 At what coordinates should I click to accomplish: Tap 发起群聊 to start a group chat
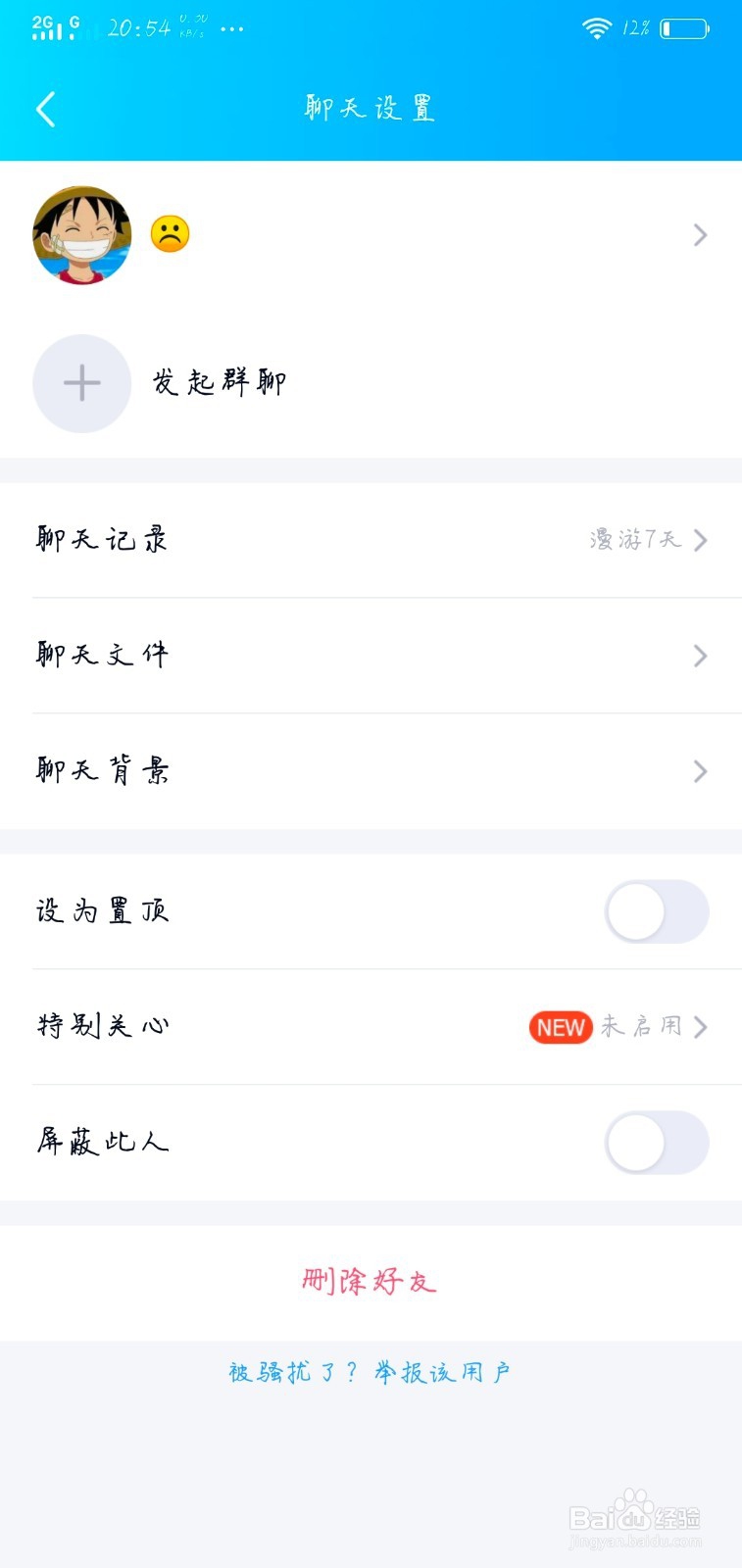(371, 383)
